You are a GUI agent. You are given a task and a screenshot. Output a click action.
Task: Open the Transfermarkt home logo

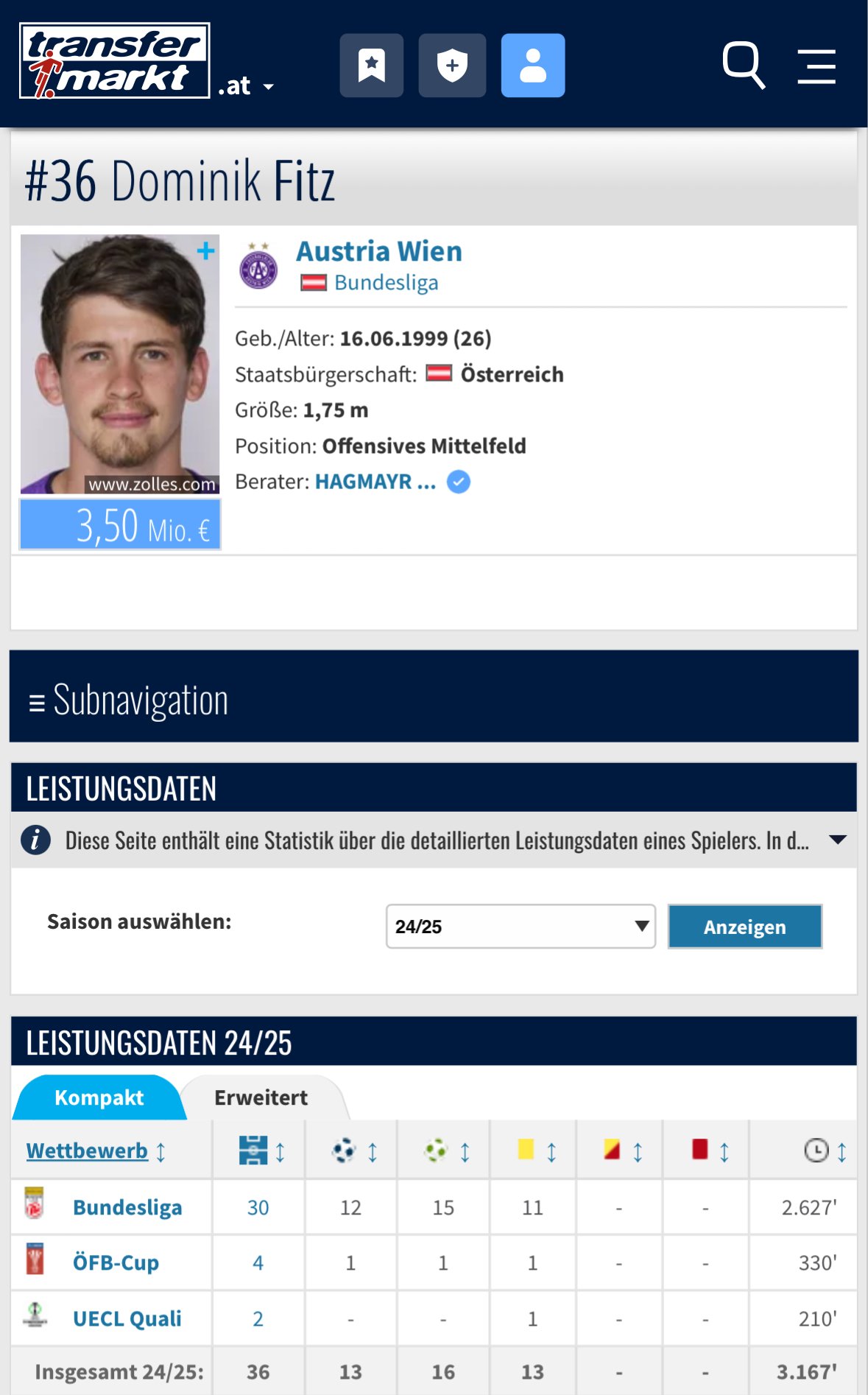point(114,61)
